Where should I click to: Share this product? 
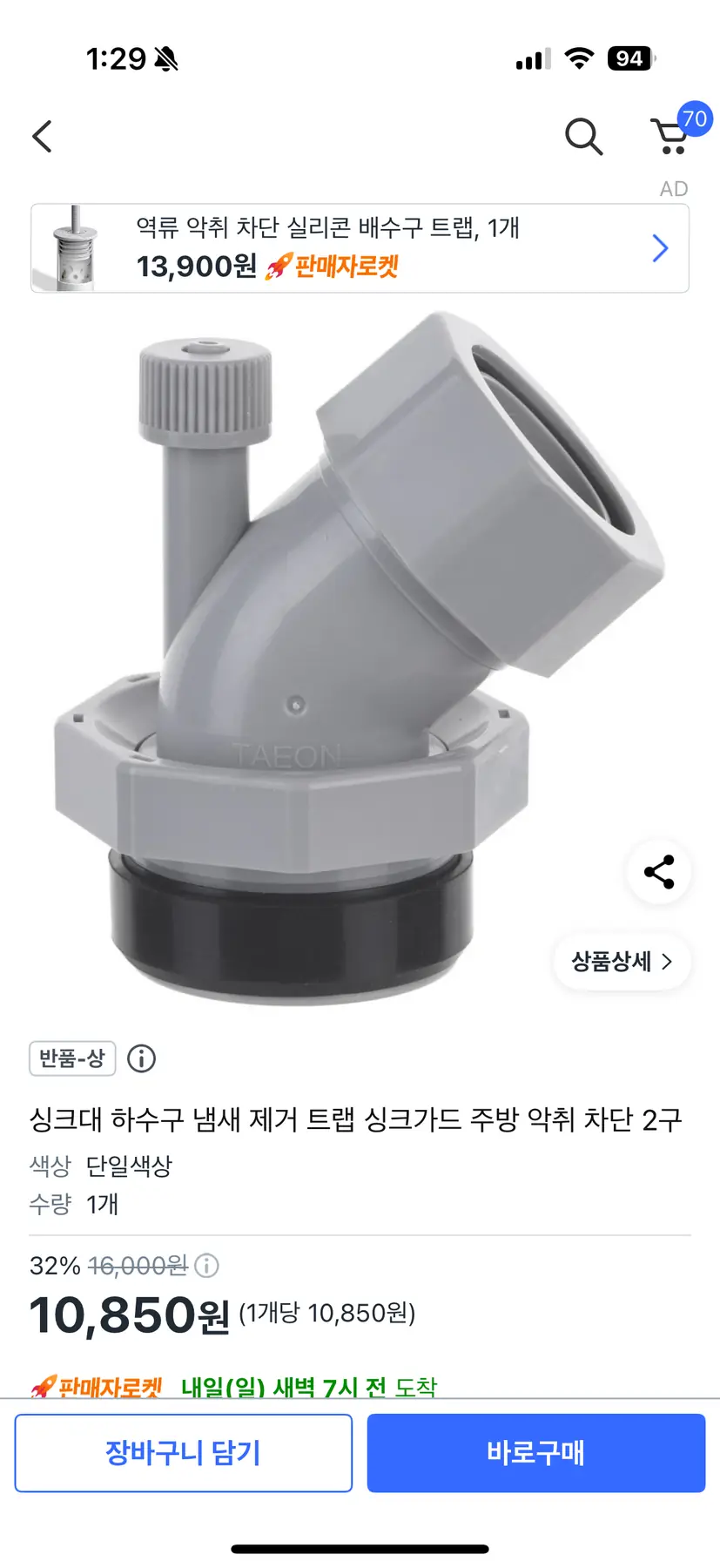click(x=659, y=872)
